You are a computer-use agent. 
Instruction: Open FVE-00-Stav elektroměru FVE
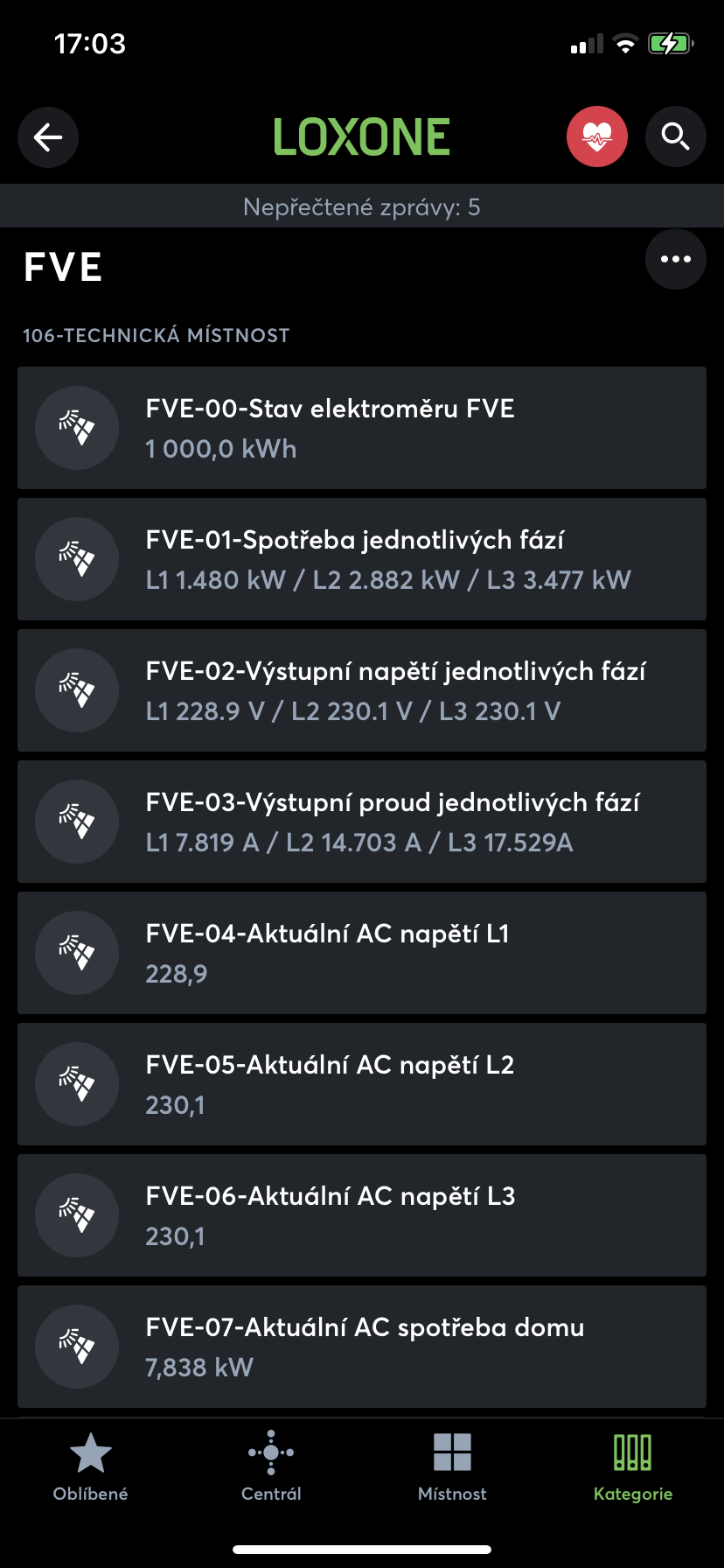click(x=362, y=428)
